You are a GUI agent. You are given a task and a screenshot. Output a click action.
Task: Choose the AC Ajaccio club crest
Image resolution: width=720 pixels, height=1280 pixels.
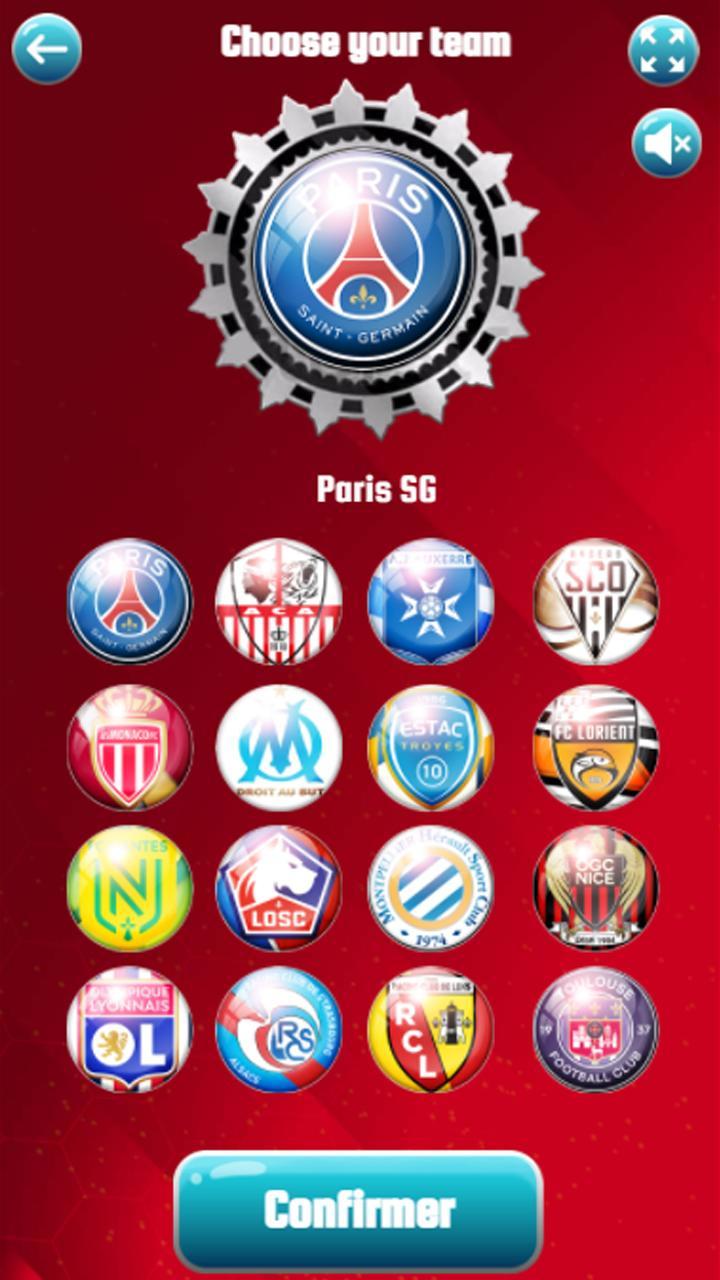click(280, 602)
